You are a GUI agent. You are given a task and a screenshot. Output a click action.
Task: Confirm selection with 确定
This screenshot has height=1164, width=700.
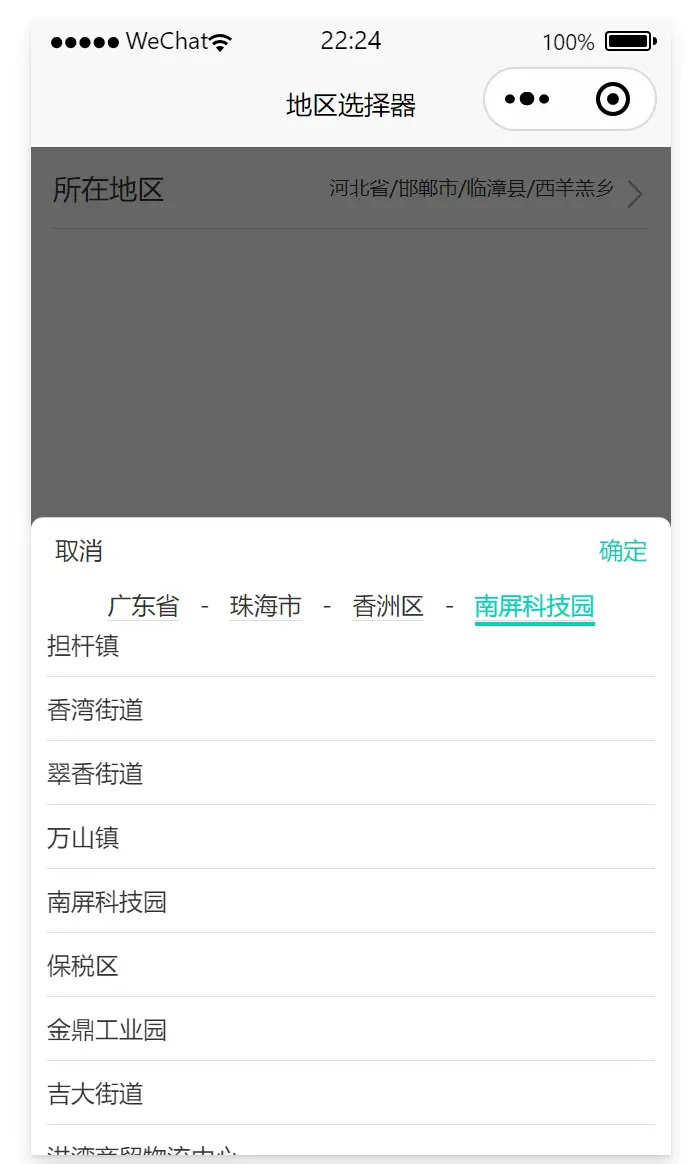pos(622,551)
